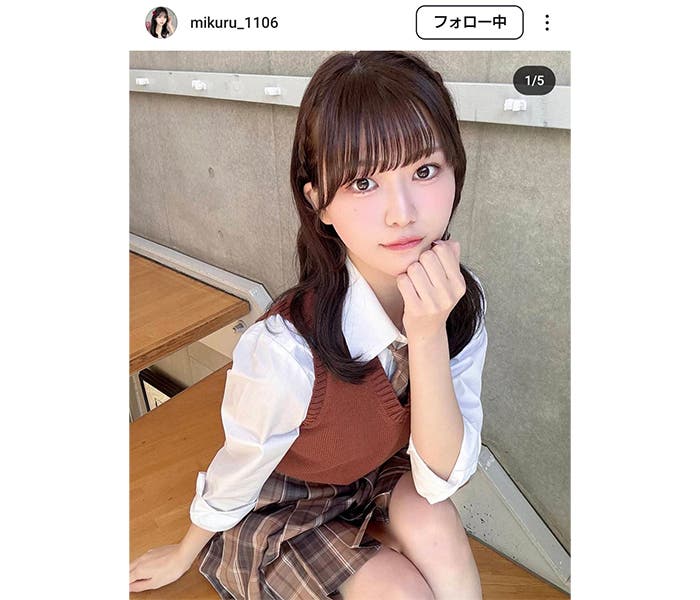Viewport: 700px width, 600px height.
Task: Open the post photo
Action: (350, 325)
